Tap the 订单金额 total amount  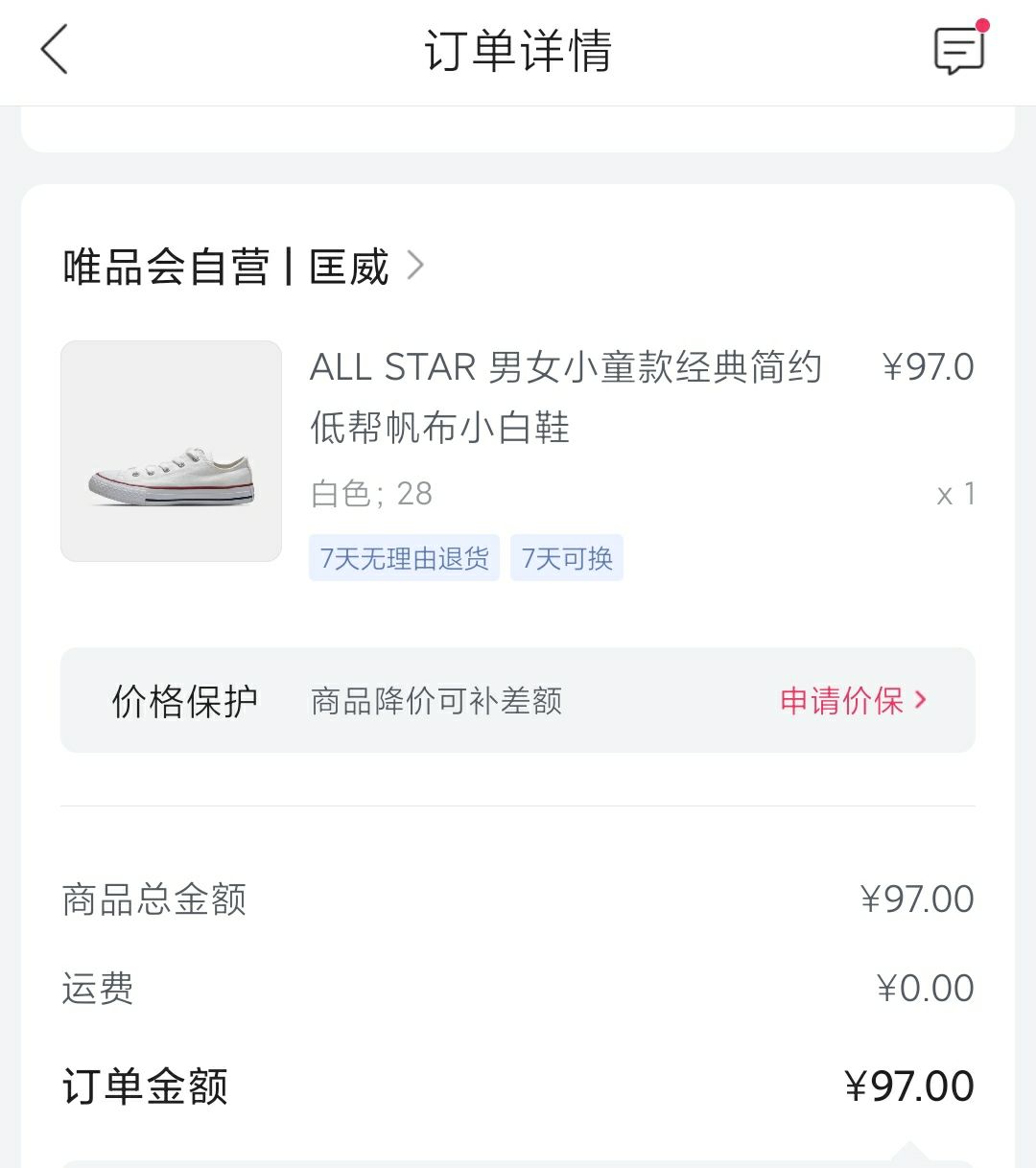[x=518, y=1085]
